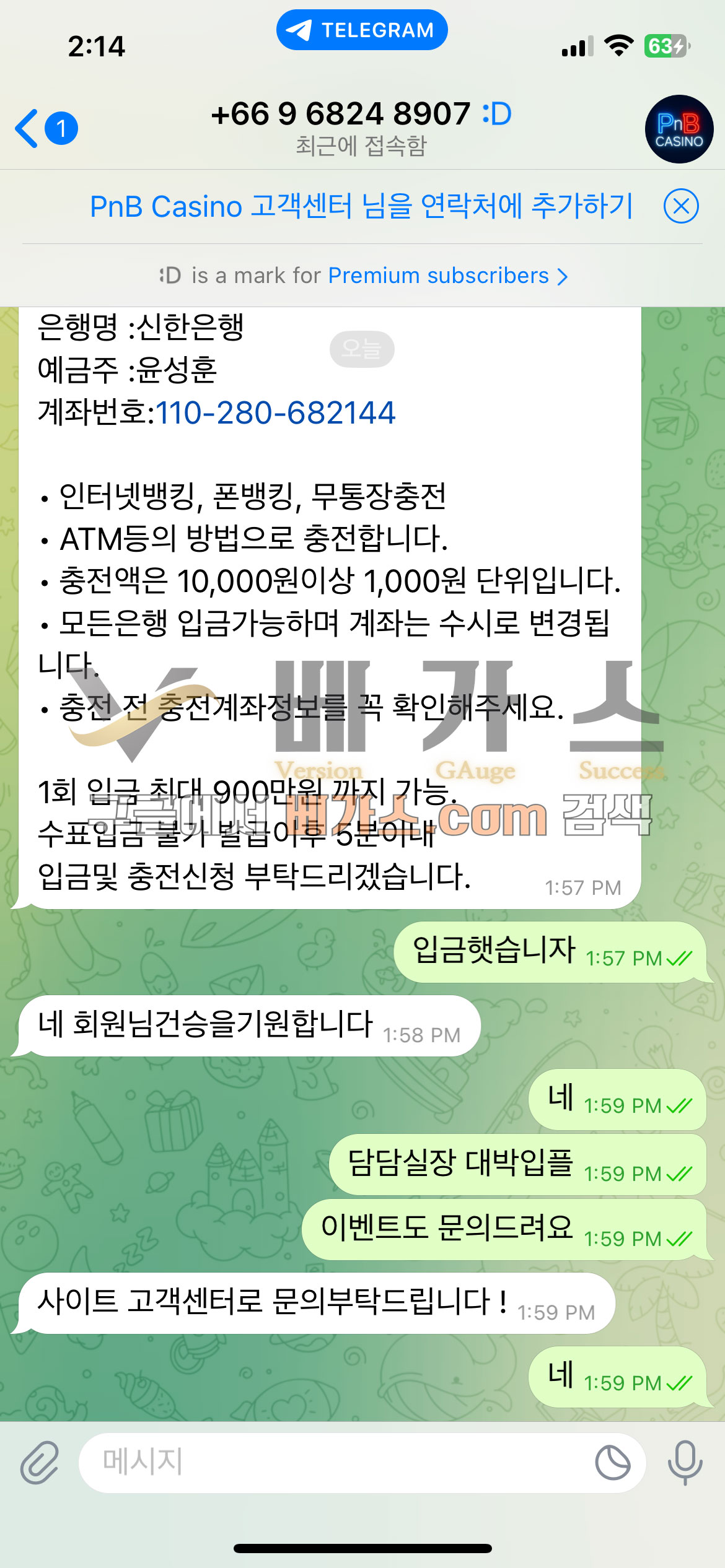This screenshot has height=1568, width=725.
Task: Add PnB Casino 고객센터 to contacts
Action: point(361,206)
